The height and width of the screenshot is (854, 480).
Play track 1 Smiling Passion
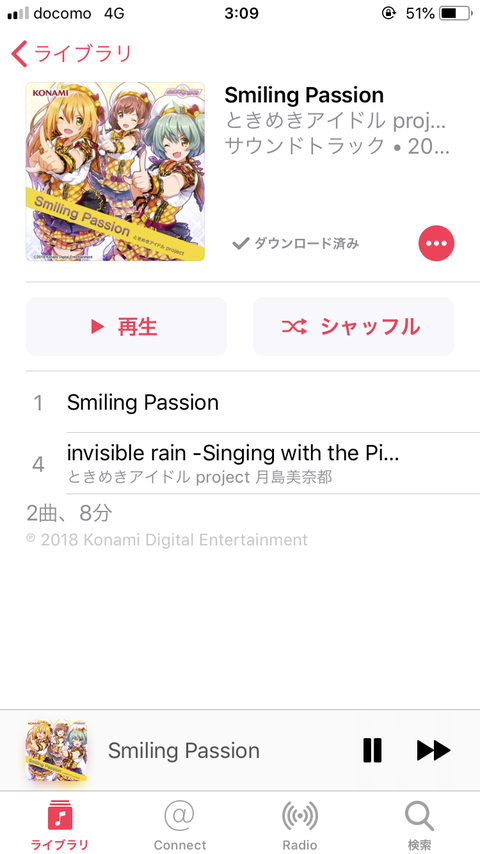click(253, 402)
